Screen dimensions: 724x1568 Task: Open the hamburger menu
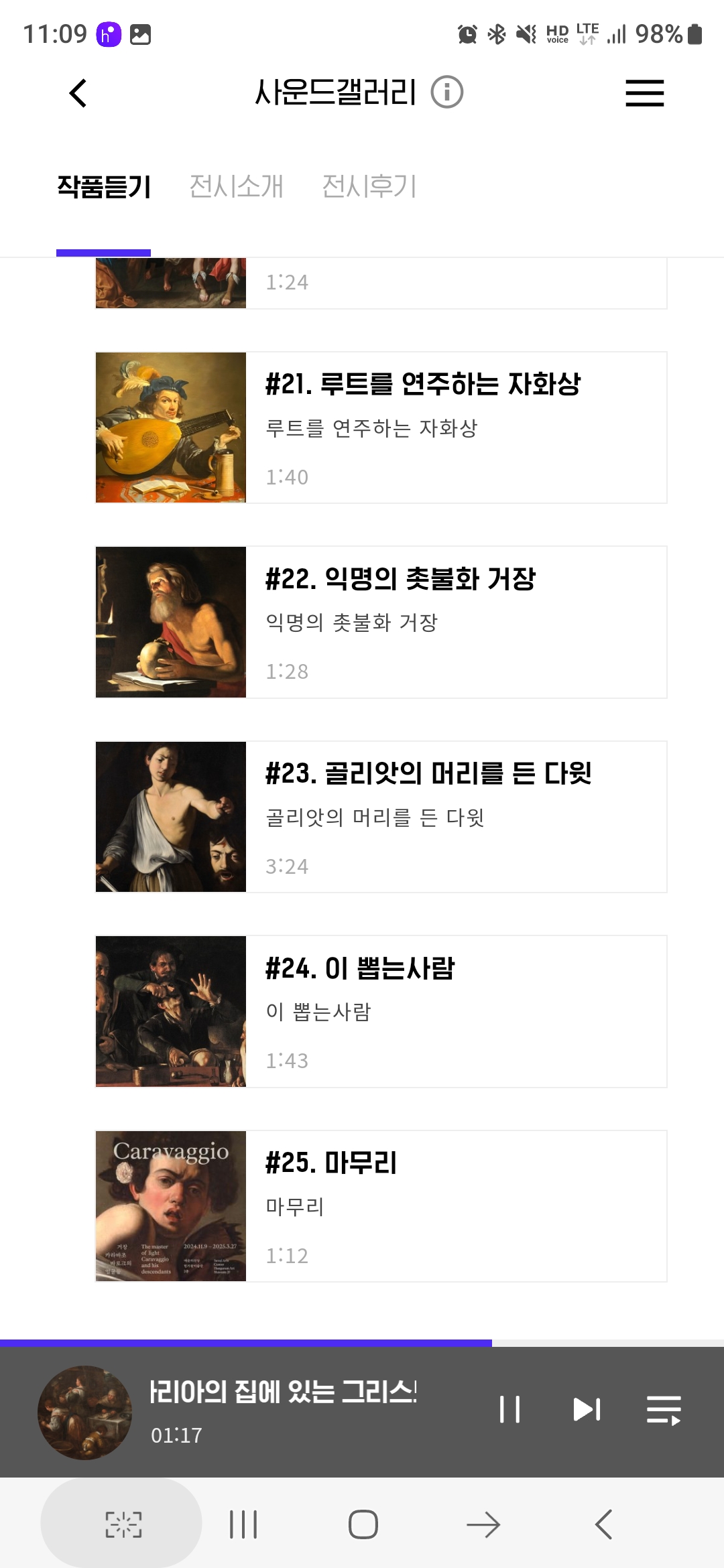[644, 93]
